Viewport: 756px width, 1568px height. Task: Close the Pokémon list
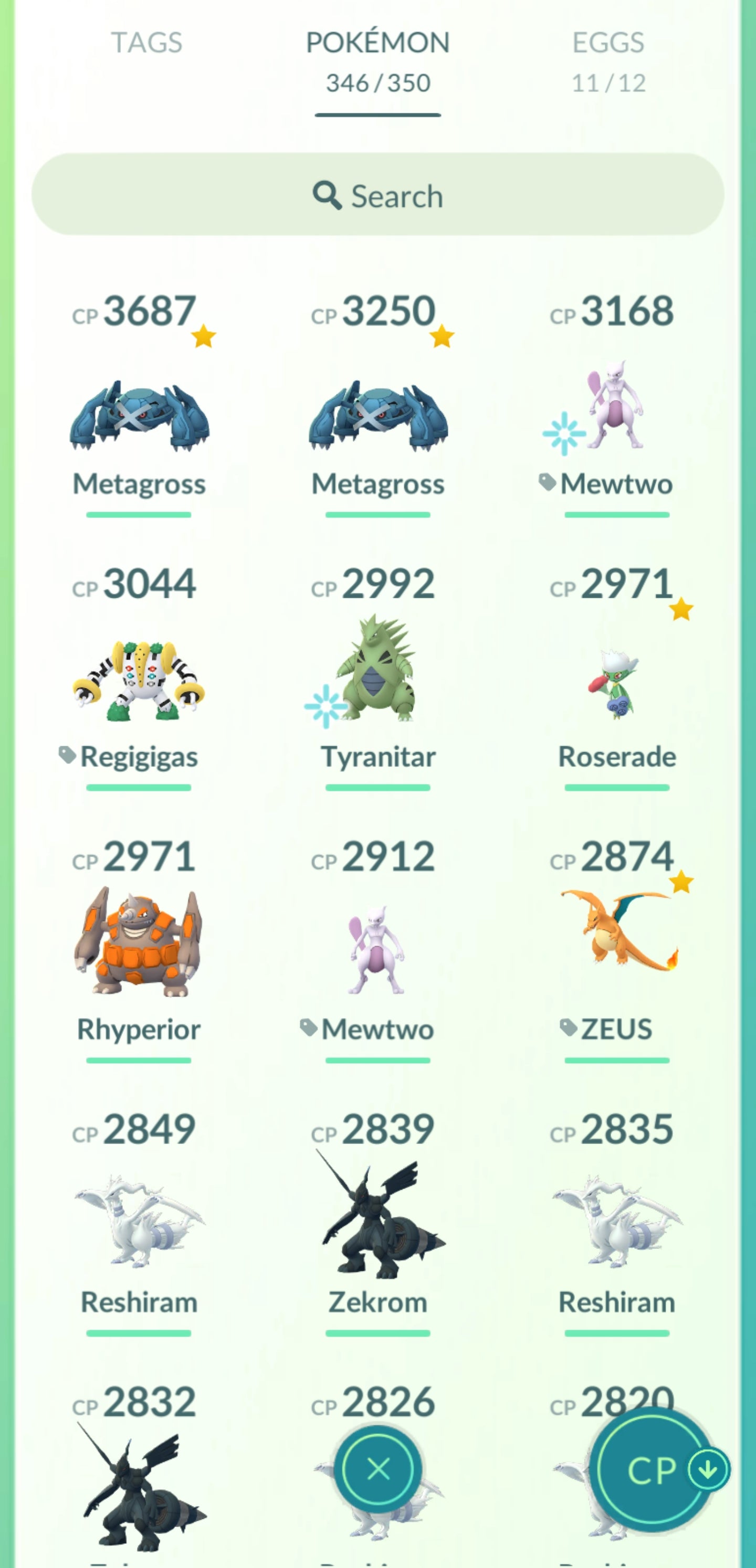point(377,1469)
